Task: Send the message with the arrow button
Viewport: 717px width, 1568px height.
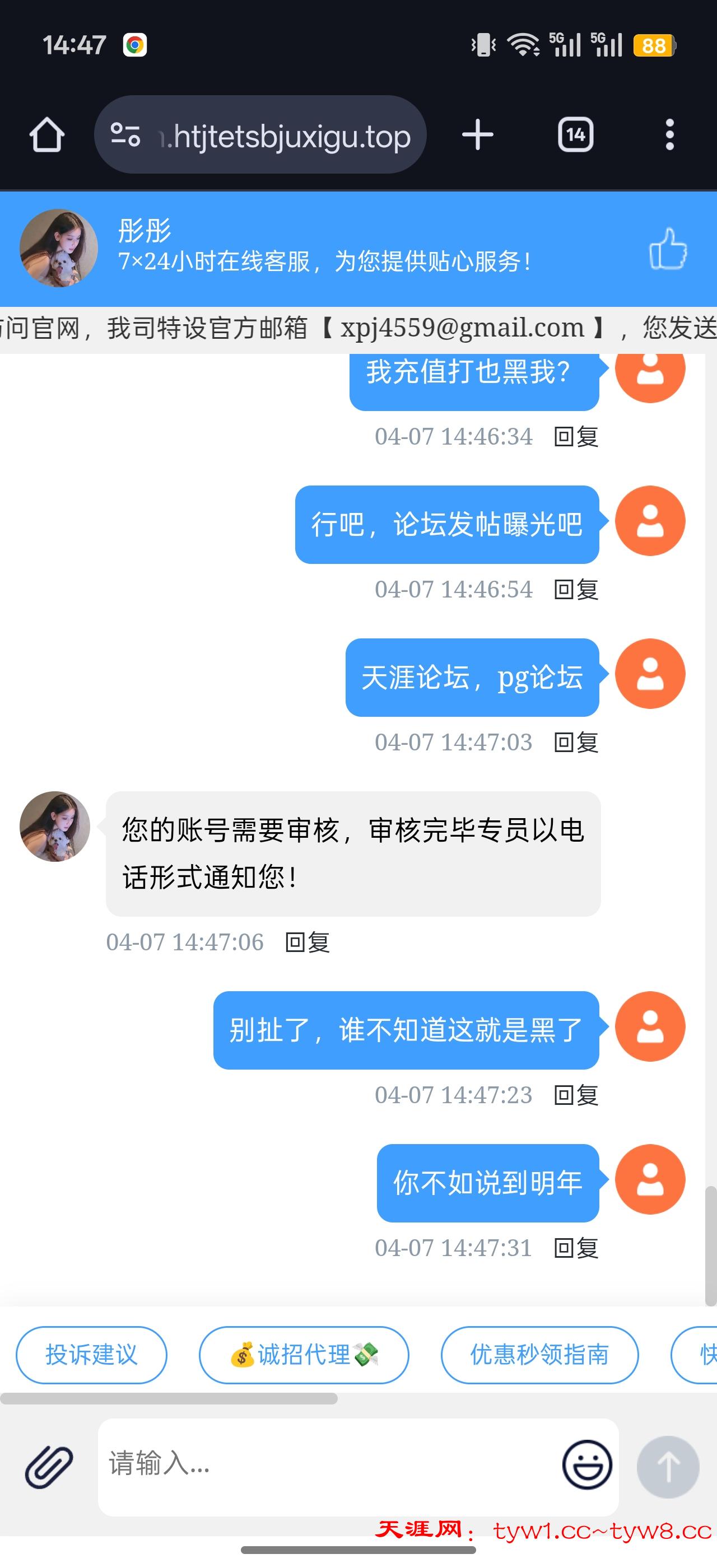Action: [668, 1467]
